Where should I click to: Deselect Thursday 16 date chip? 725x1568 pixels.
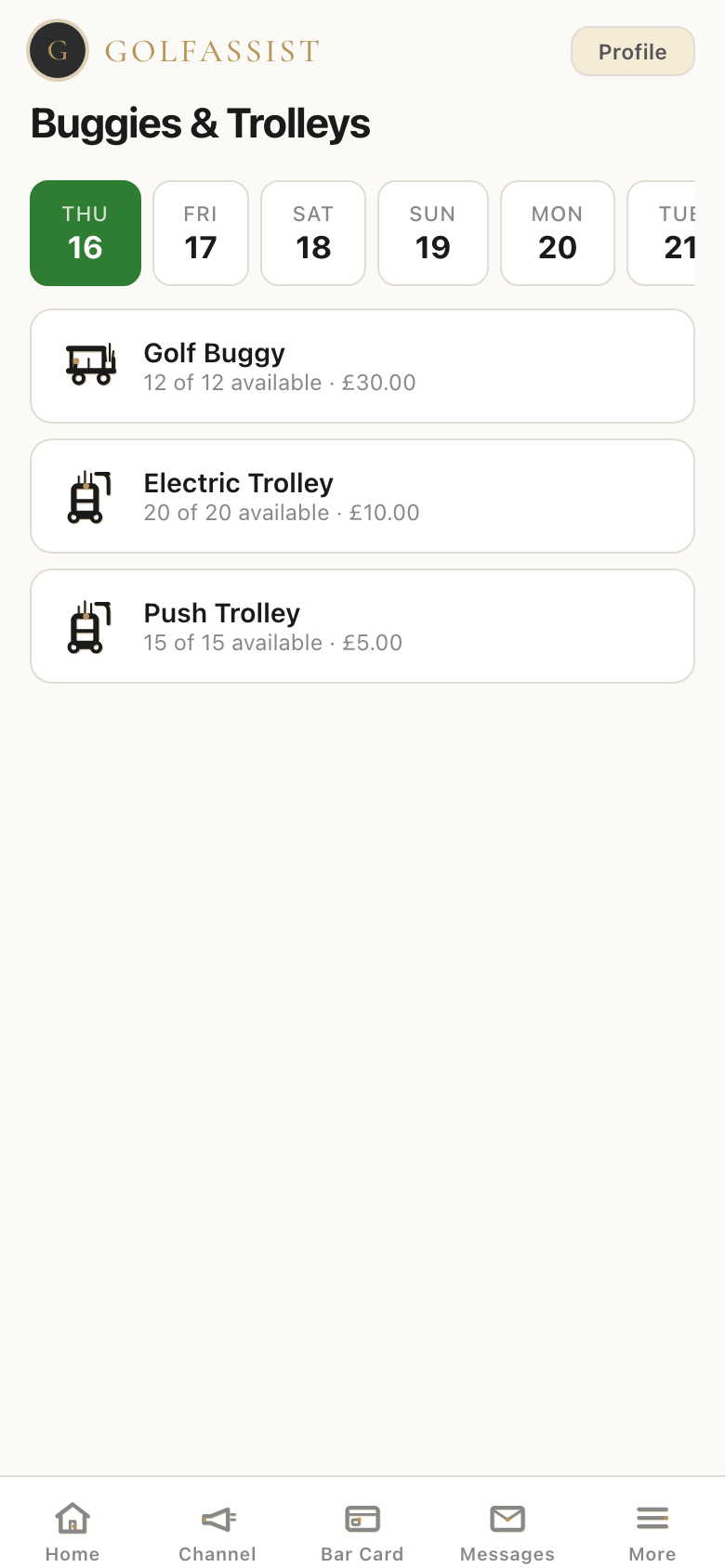tap(85, 232)
